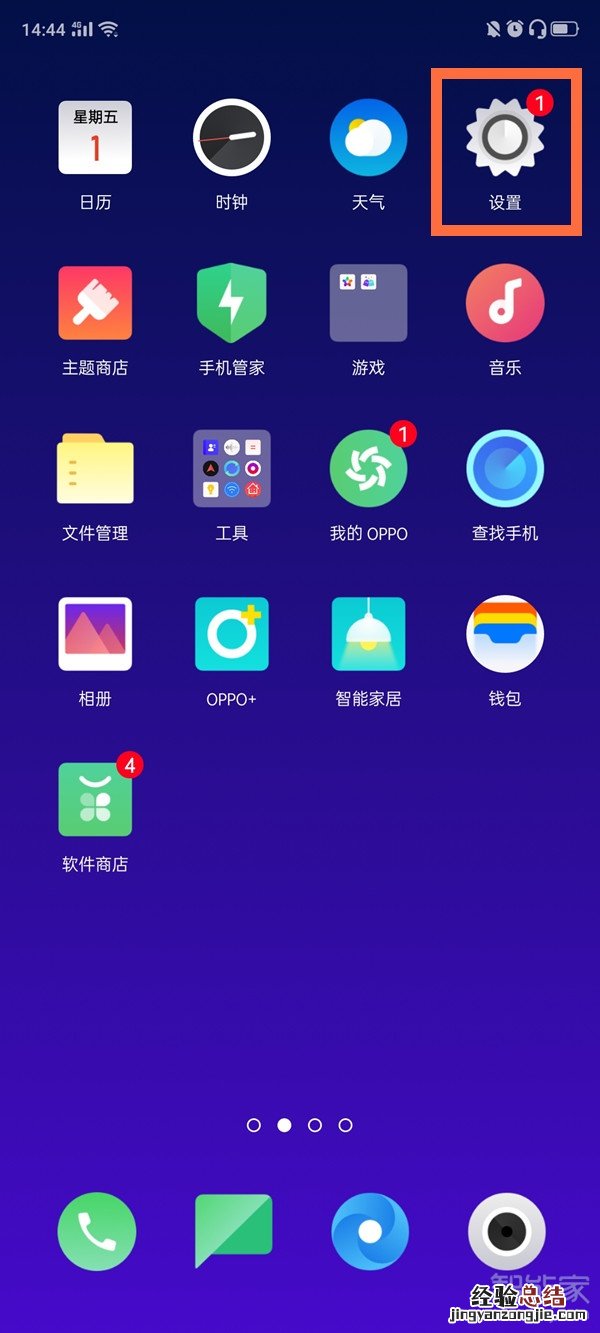Launch 手机管家 phone manager

(232, 304)
